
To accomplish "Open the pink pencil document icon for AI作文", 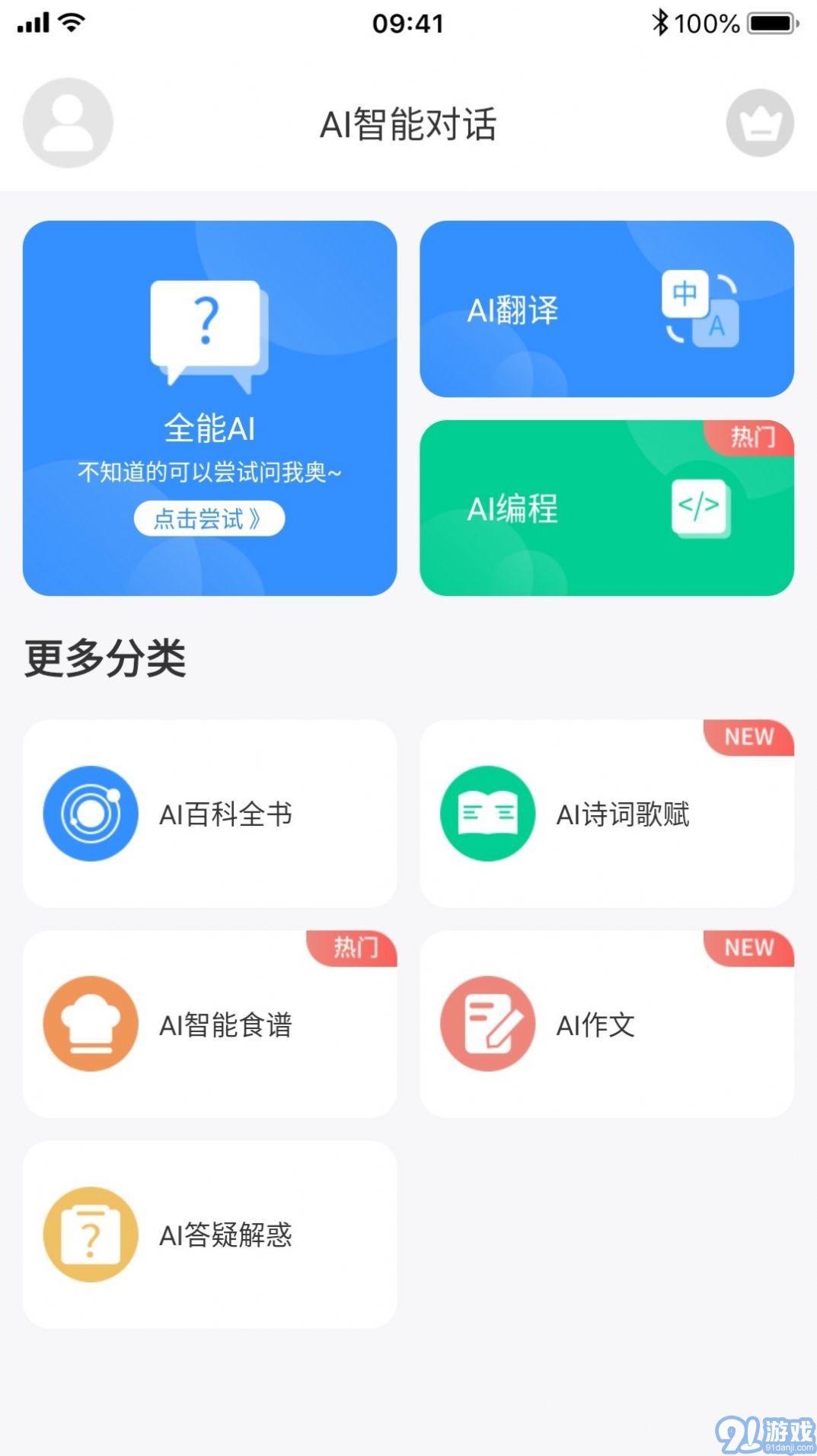I will pyautogui.click(x=488, y=1024).
